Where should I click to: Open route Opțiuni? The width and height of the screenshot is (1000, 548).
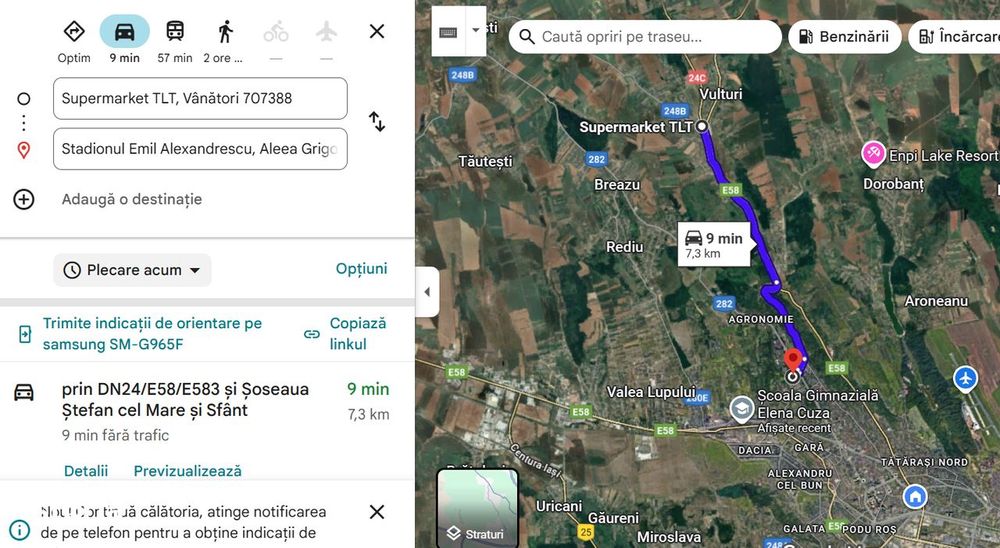pyautogui.click(x=361, y=269)
